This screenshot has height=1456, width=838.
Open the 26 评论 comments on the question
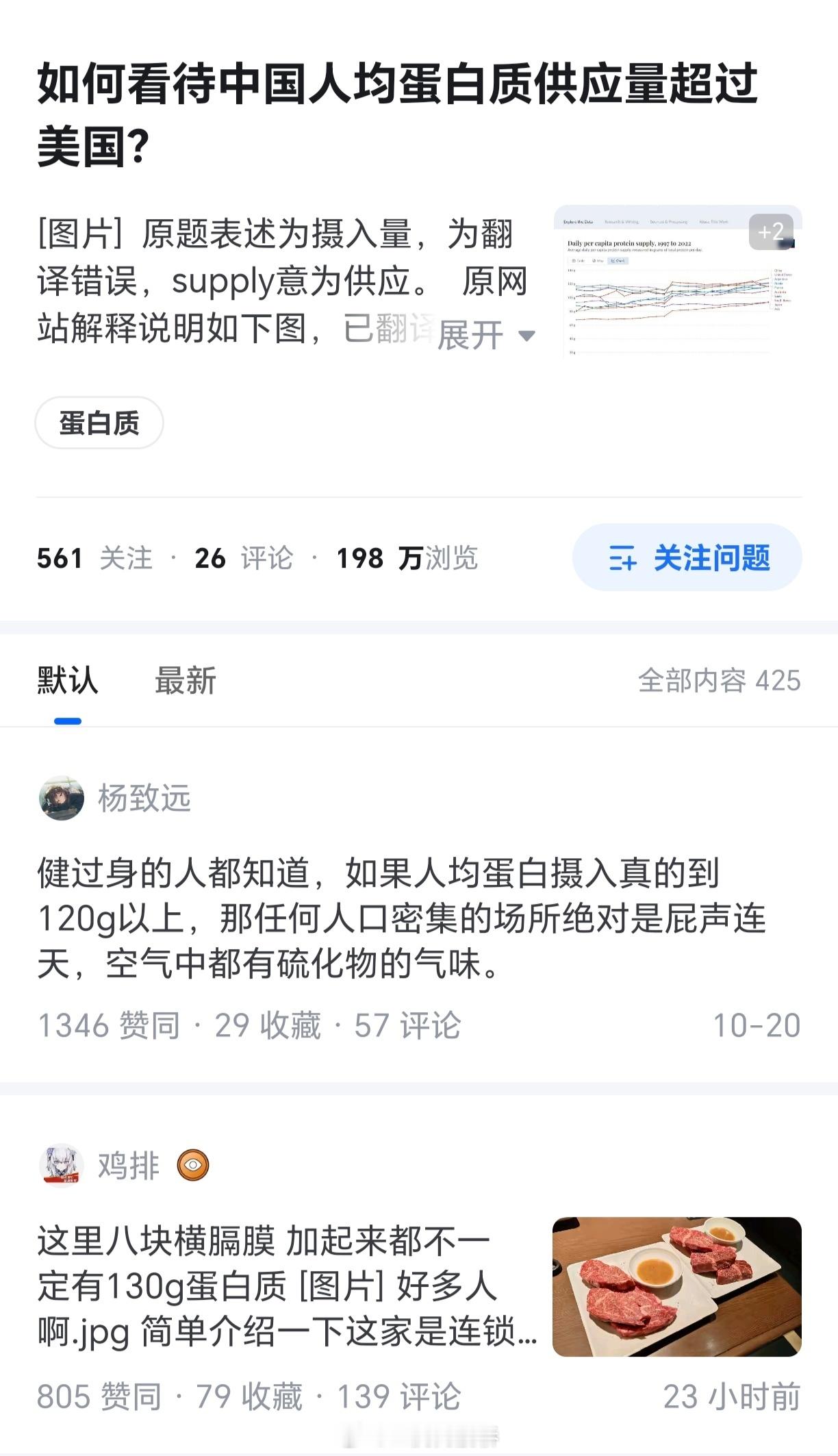click(x=244, y=558)
